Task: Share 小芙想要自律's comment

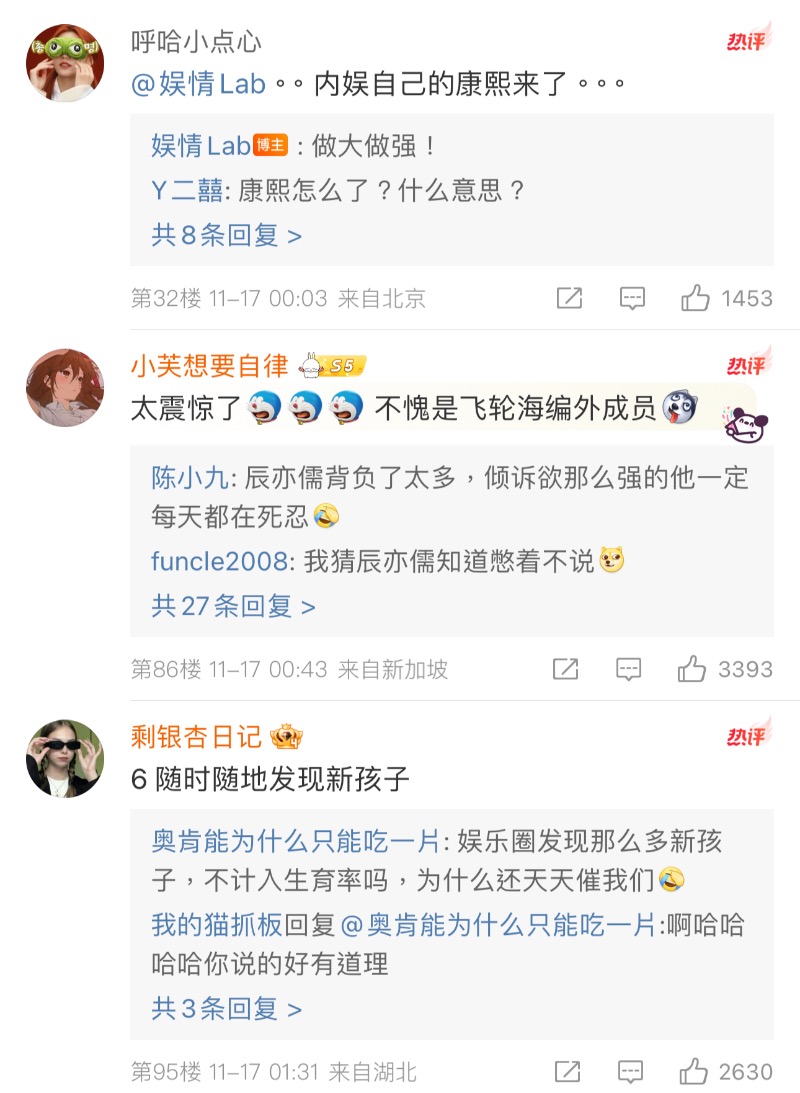Action: [x=566, y=669]
